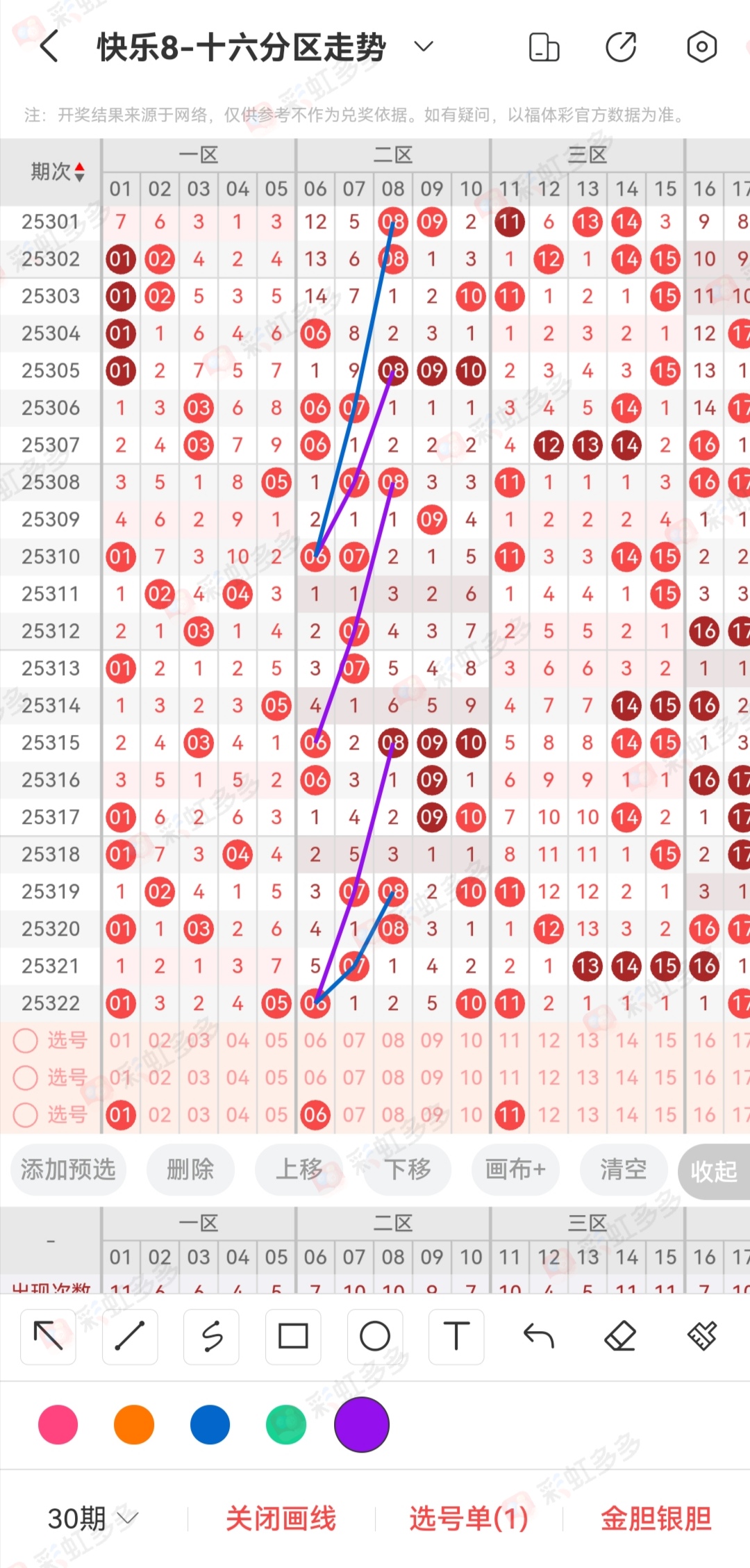Tap 清空 to clear the selections
This screenshot has height=1568, width=750.
pos(623,1169)
